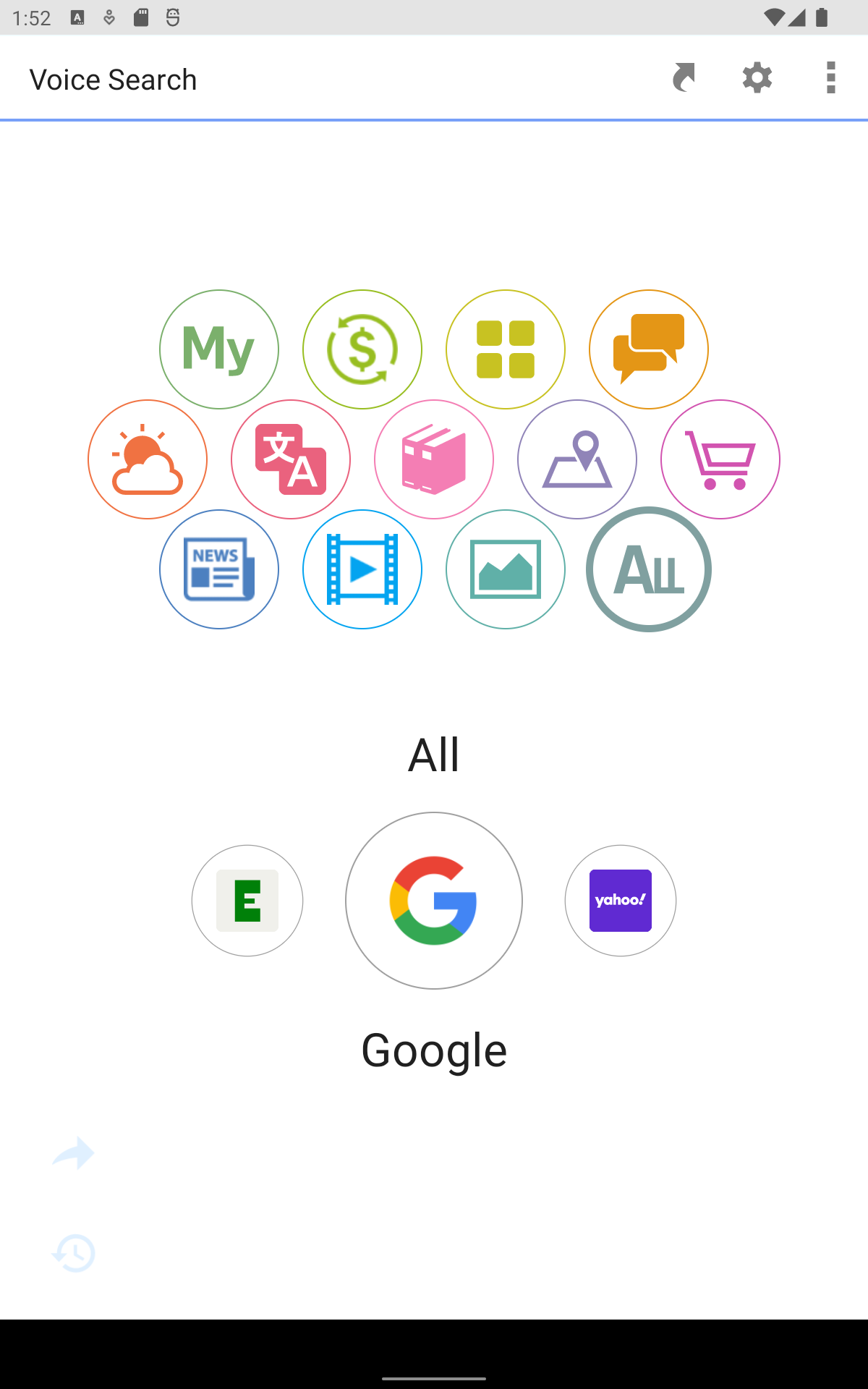Screen dimensions: 868x1389
Task: Open the chat bubbles category
Action: [x=649, y=349]
